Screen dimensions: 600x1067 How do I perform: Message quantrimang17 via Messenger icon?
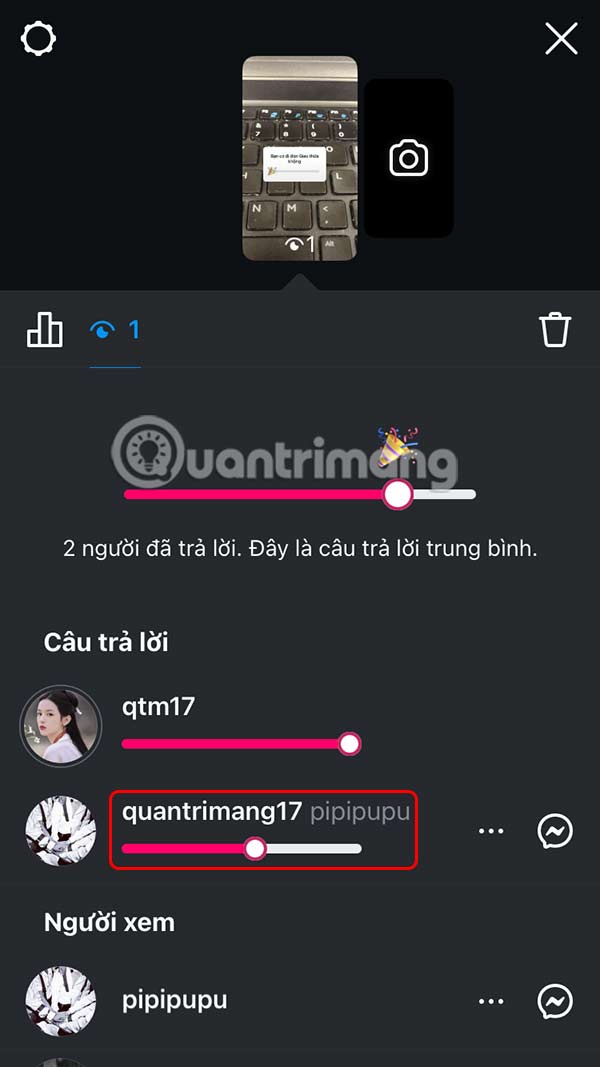tap(555, 831)
